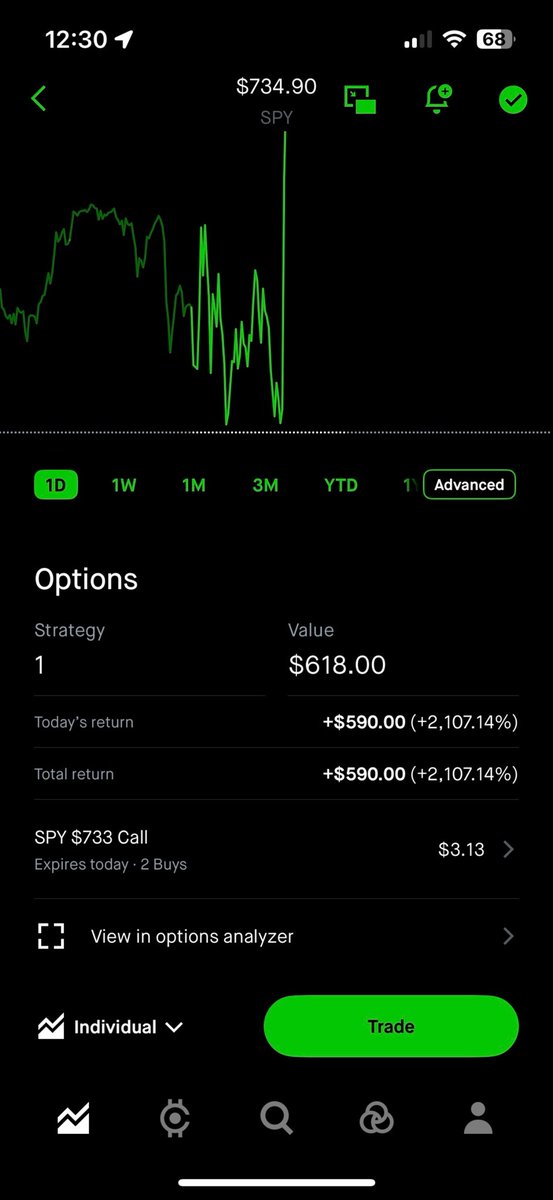Open the Advanced chart view
Viewport: 553px width, 1200px height.
pyautogui.click(x=469, y=485)
